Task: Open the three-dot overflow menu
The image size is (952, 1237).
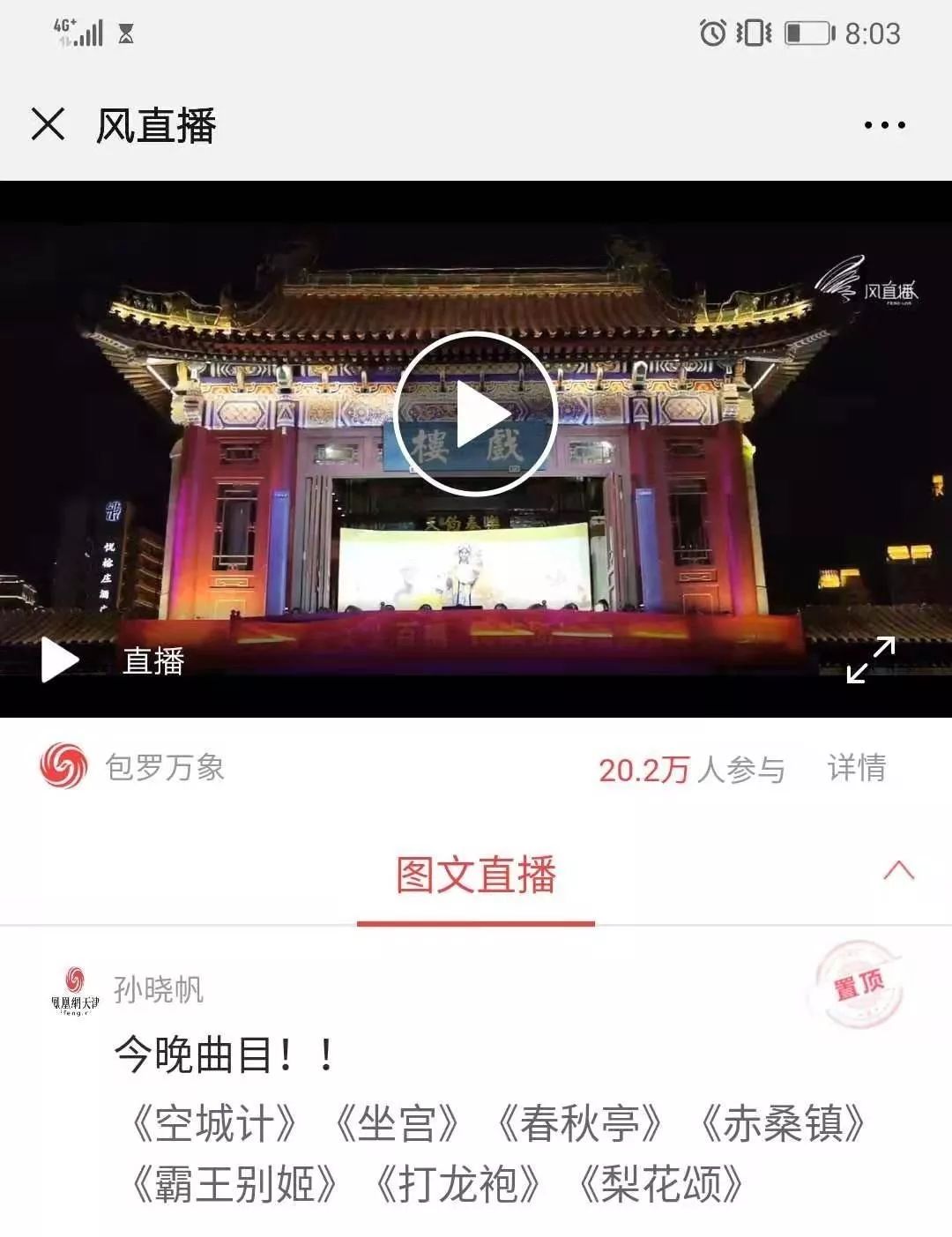Action: pos(884,125)
